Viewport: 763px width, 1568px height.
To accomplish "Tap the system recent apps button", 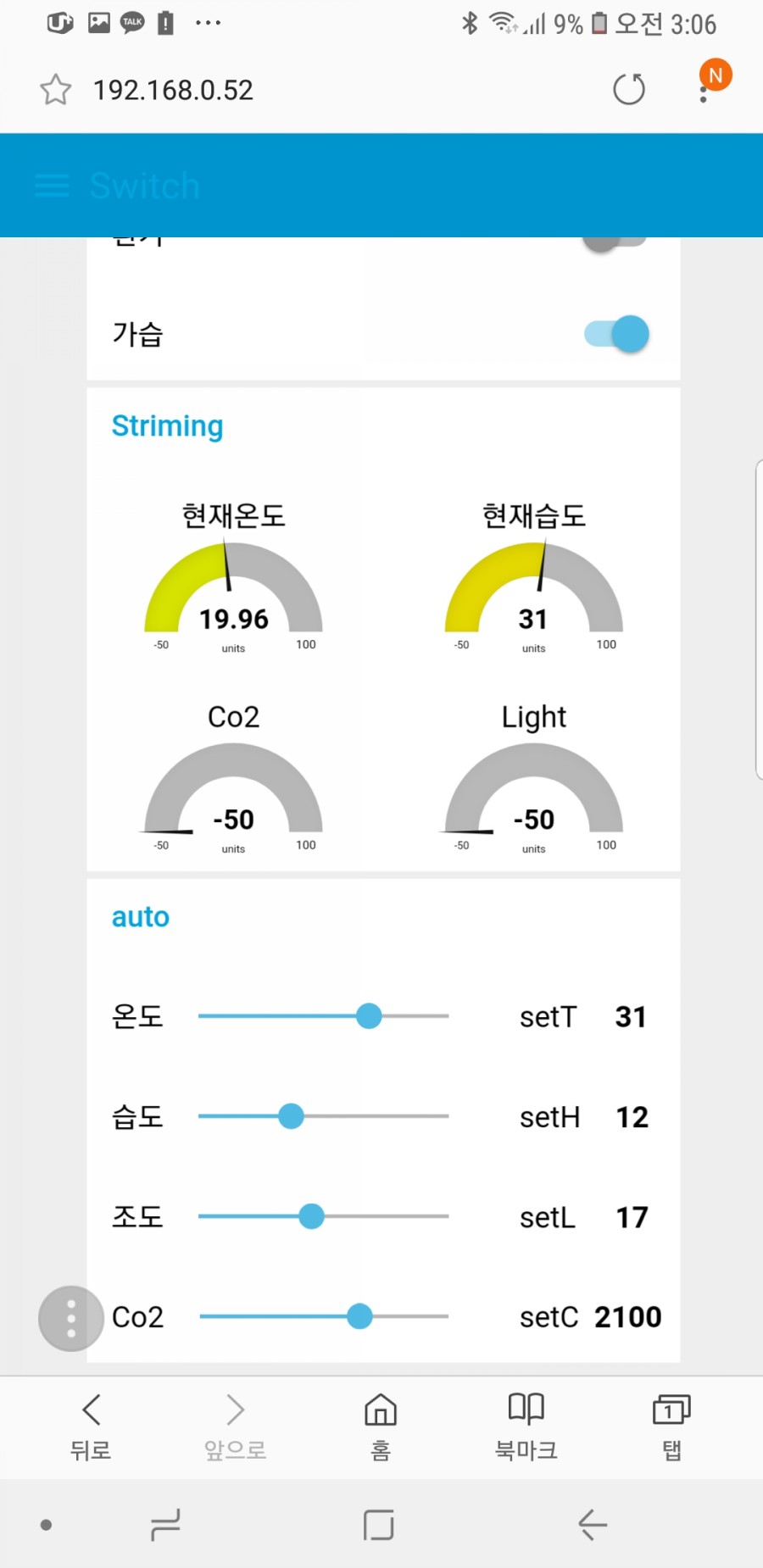I will coord(165,1525).
